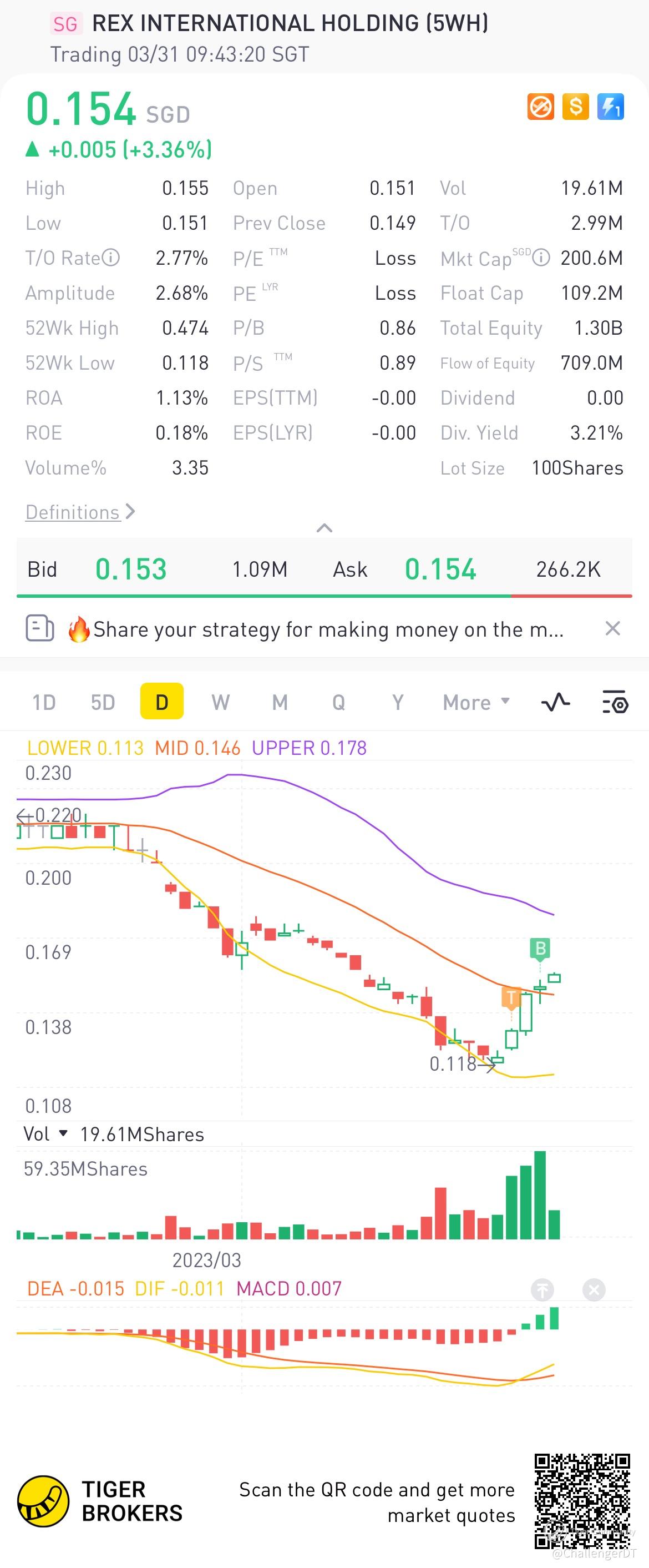
Task: Show the monthly M chart
Action: pyautogui.click(x=279, y=703)
